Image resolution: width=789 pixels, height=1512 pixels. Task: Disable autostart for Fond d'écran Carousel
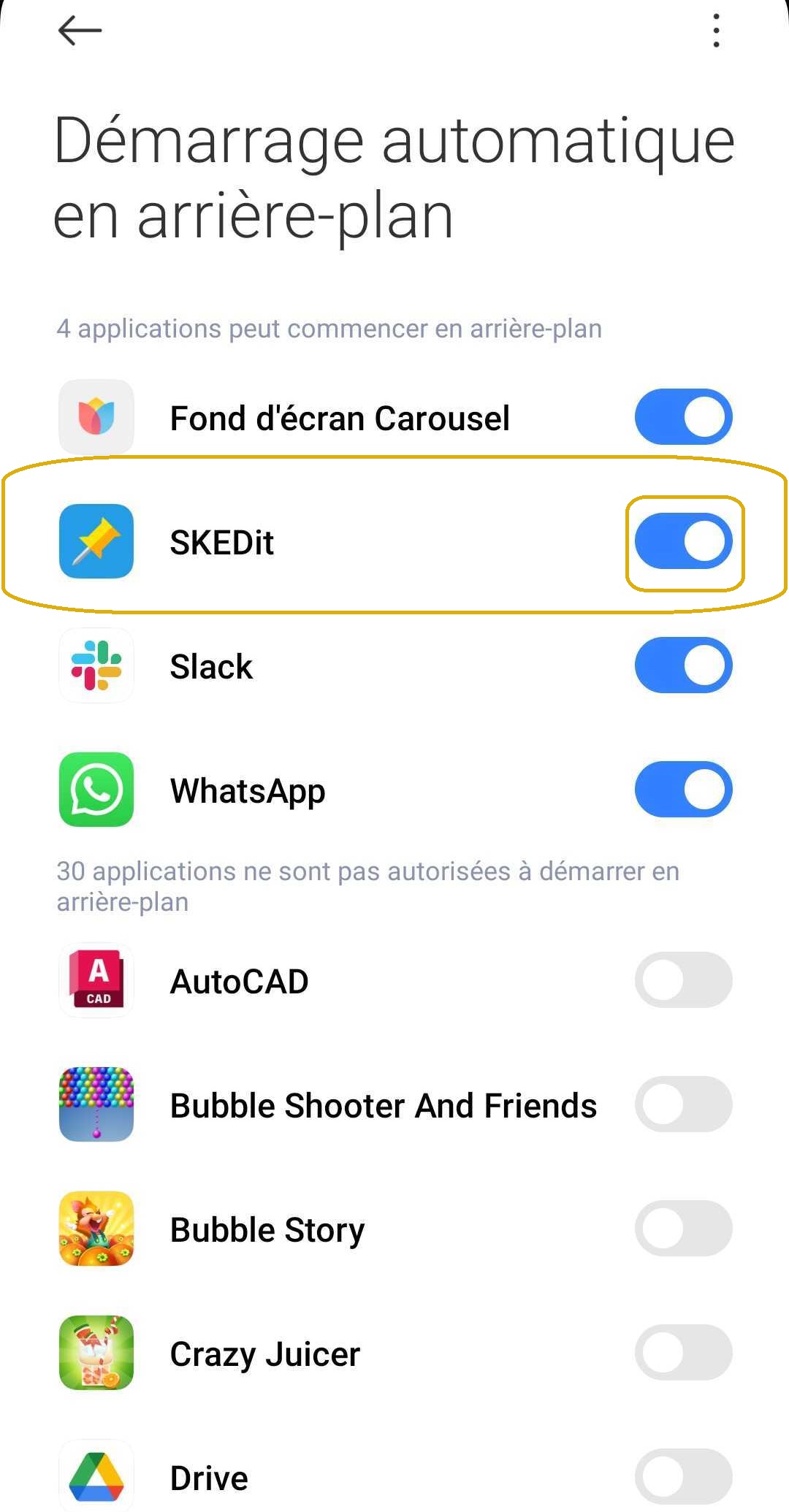click(683, 417)
